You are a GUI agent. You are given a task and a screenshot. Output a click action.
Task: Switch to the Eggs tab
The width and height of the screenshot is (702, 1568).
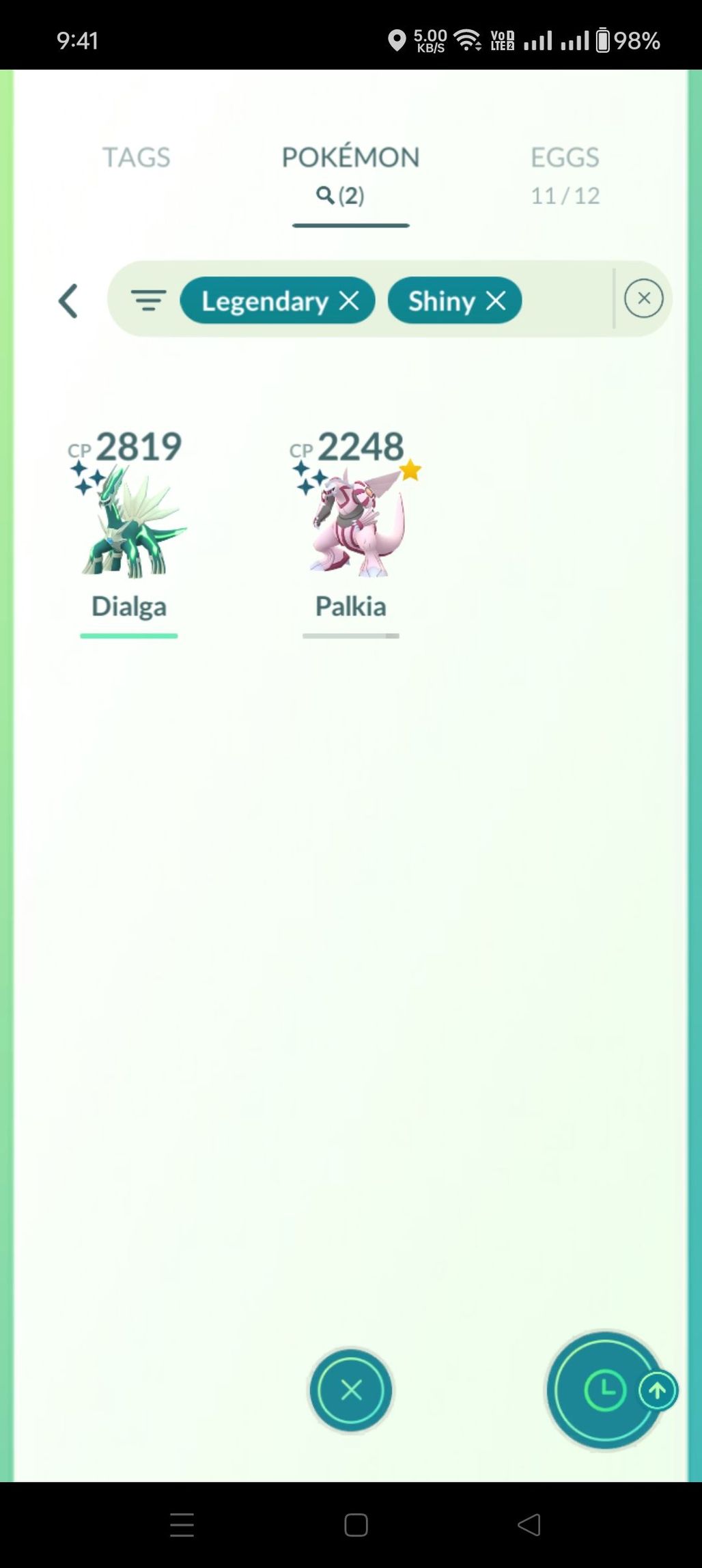click(565, 175)
